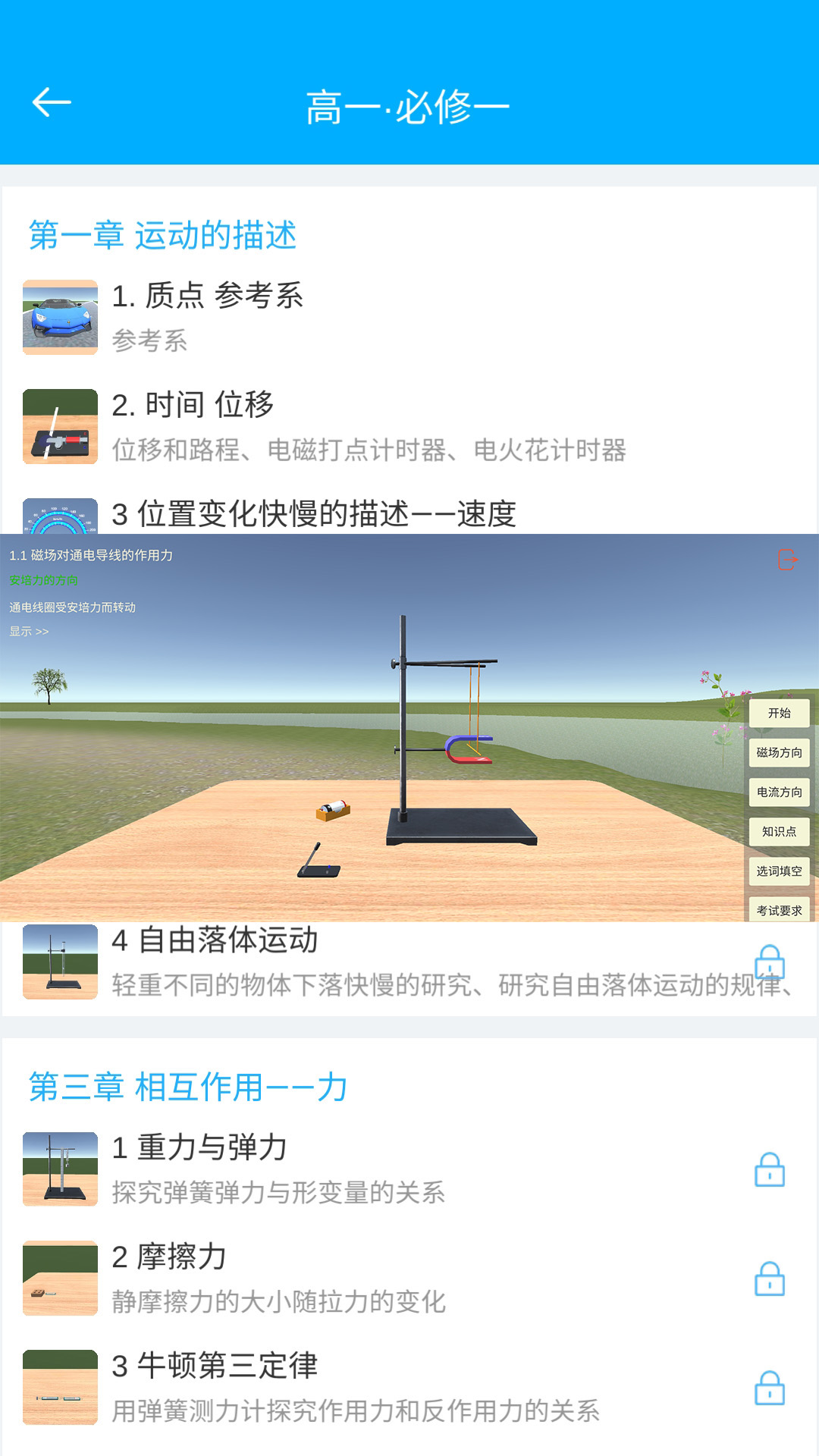Screen dimensions: 819x1456
Task: Select 磁场方向 button
Action: click(x=779, y=753)
